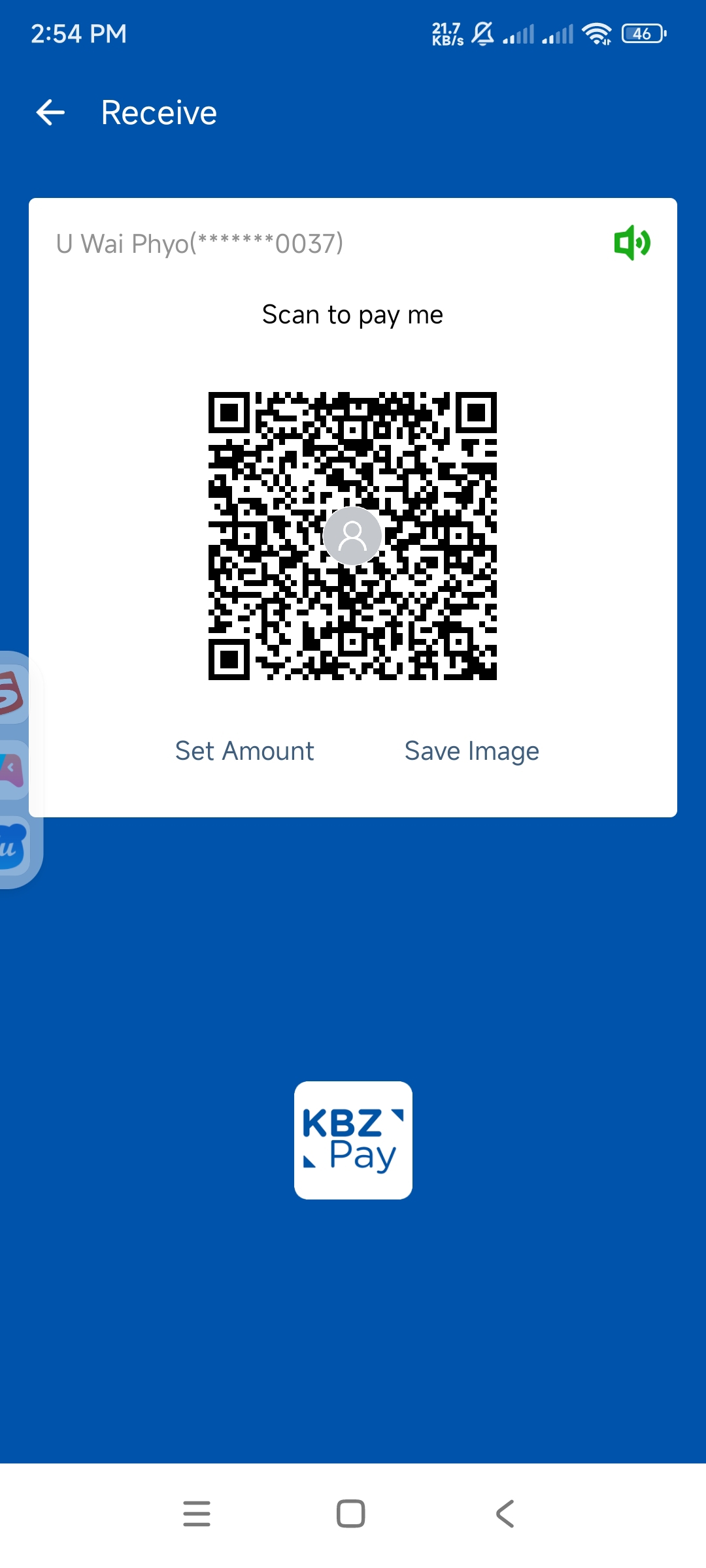Toggle the green voice speaker icon
The width and height of the screenshot is (706, 1568).
(631, 243)
